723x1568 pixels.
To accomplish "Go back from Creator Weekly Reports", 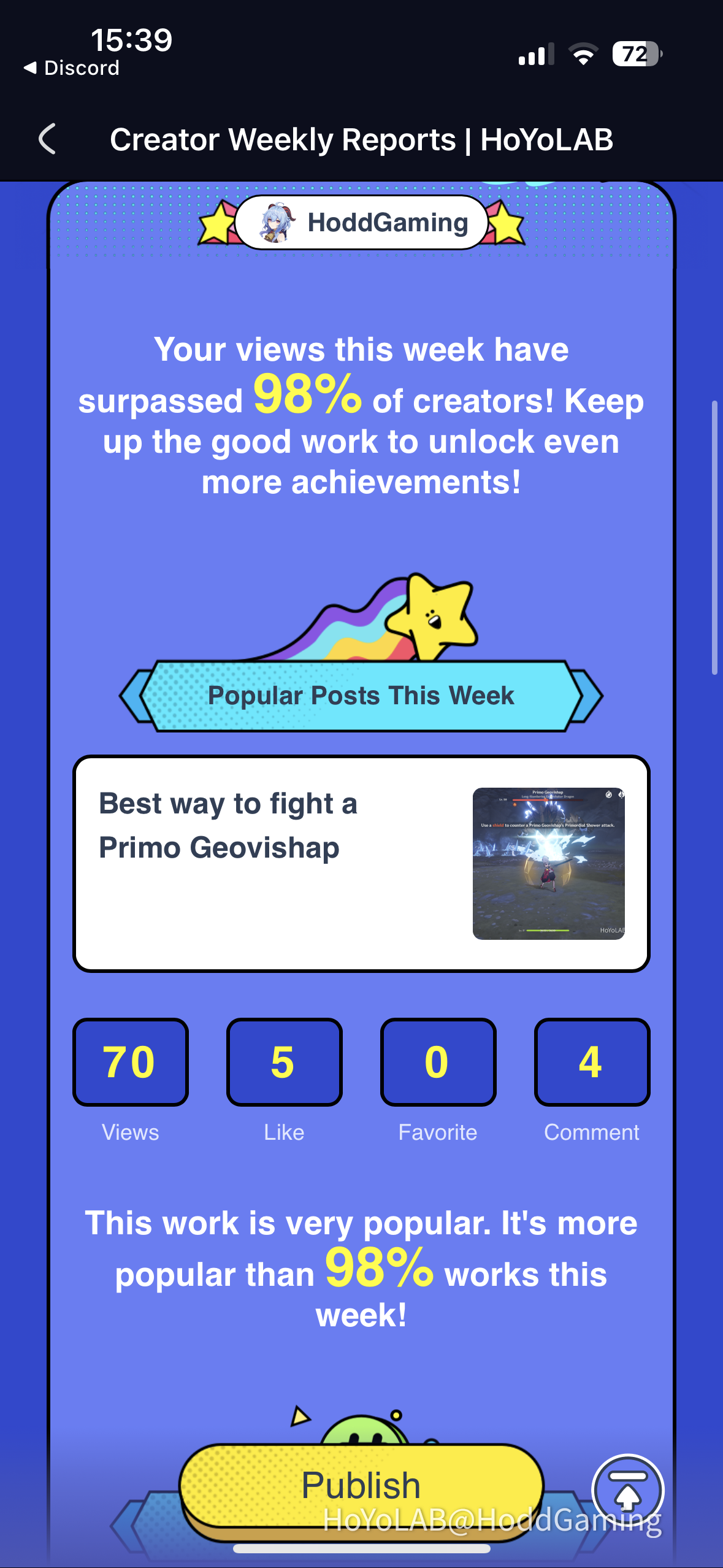I will pyautogui.click(x=48, y=139).
